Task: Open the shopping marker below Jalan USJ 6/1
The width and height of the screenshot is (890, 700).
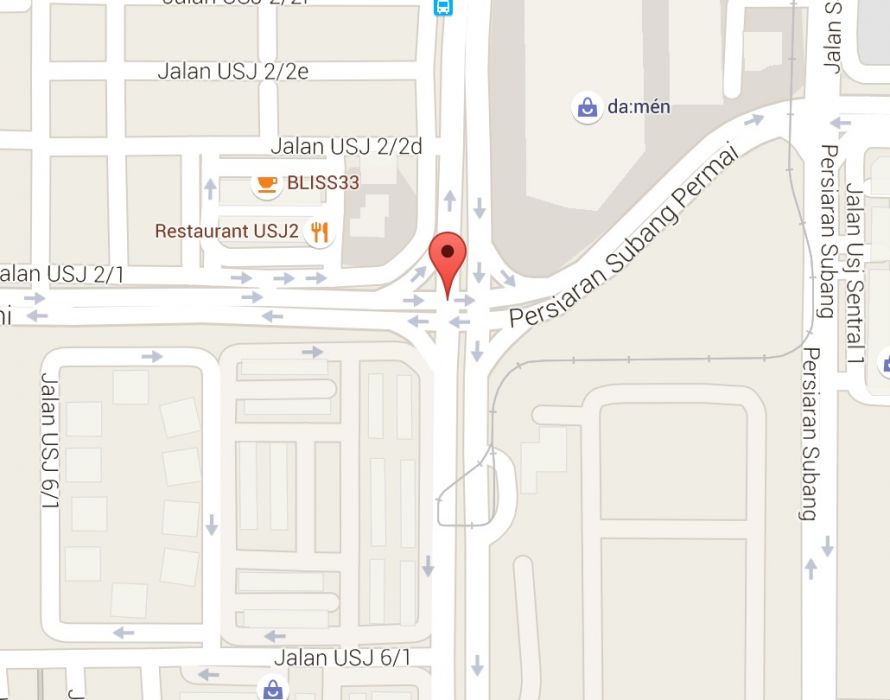Action: pos(272,690)
